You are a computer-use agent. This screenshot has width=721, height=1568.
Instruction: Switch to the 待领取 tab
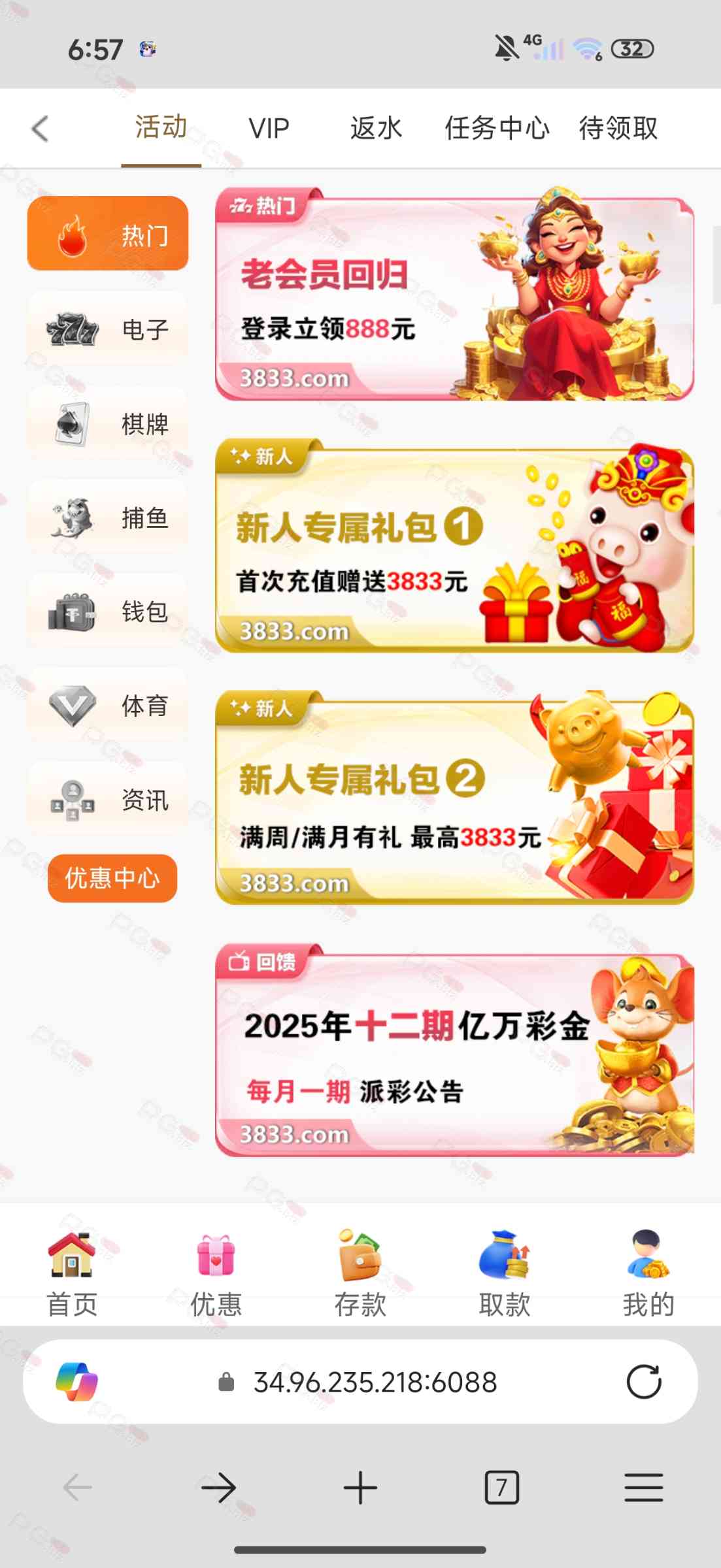click(x=618, y=129)
